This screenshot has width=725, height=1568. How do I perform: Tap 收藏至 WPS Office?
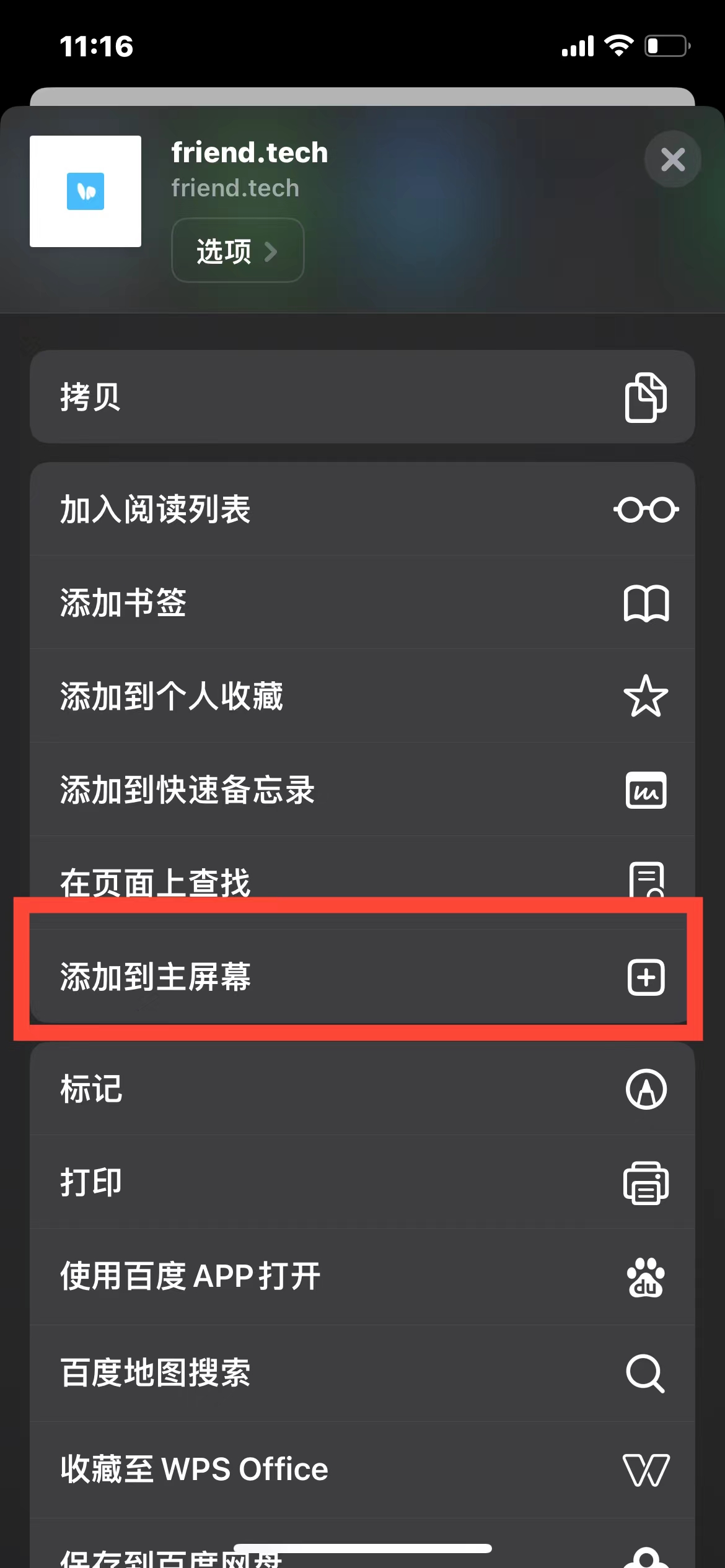[x=362, y=1470]
